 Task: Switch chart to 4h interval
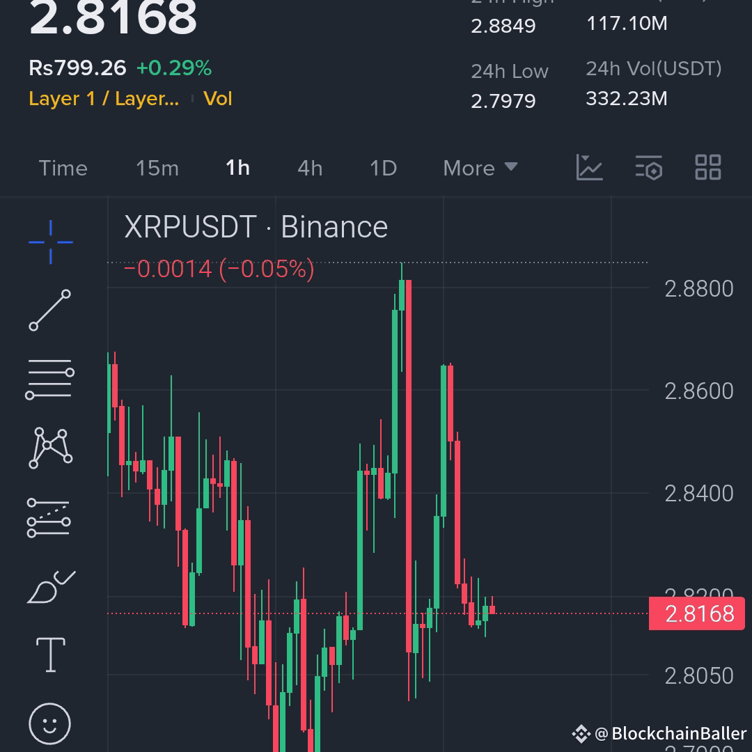(310, 168)
